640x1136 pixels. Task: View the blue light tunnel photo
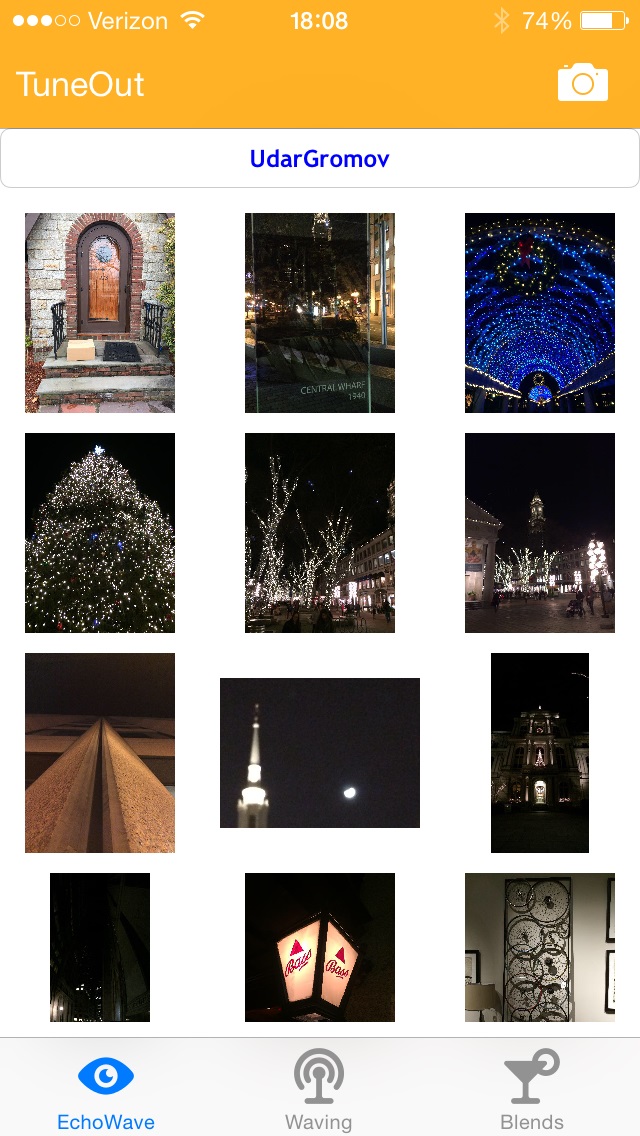[x=540, y=312]
